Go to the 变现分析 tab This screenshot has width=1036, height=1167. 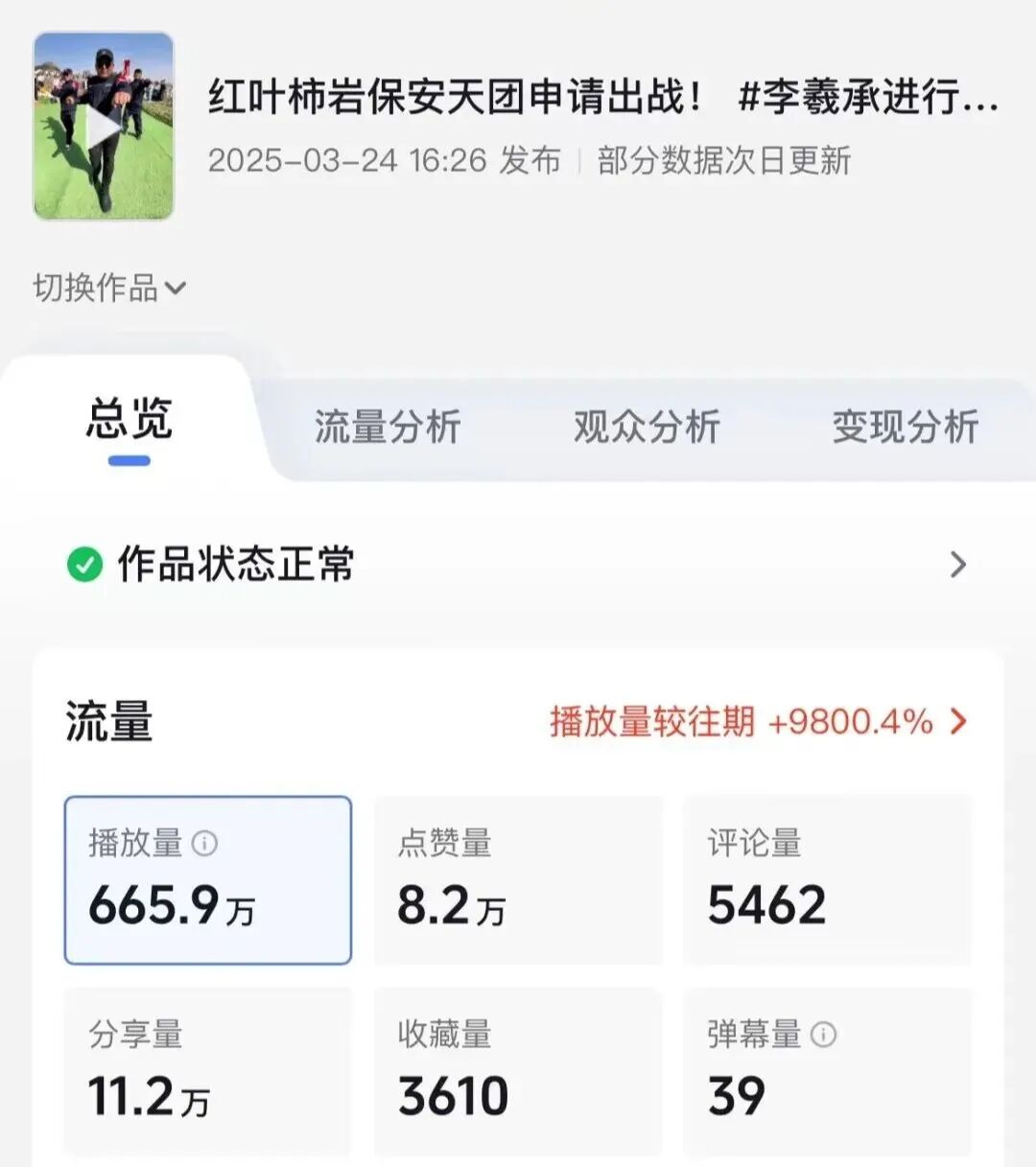905,427
